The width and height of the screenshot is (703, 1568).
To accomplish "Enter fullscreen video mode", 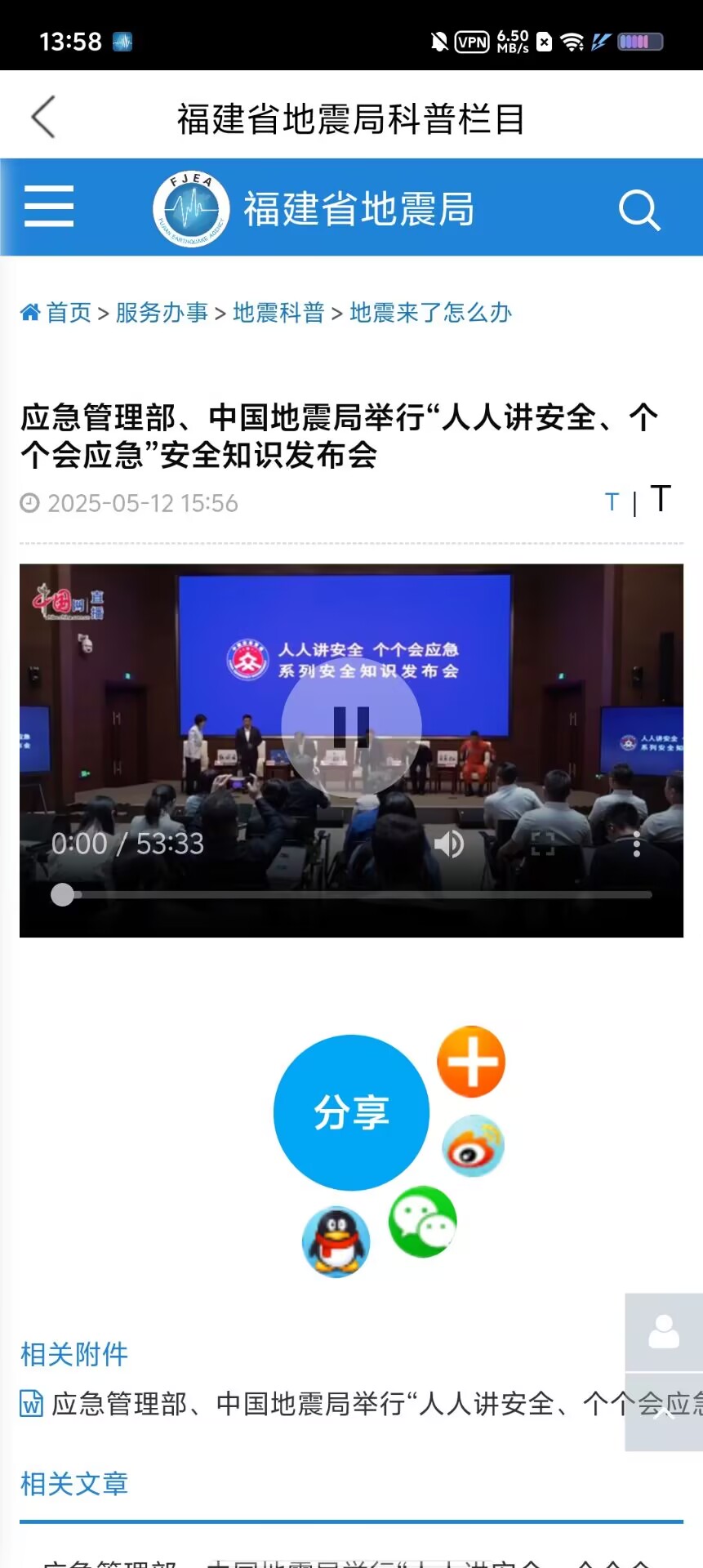I will point(543,844).
